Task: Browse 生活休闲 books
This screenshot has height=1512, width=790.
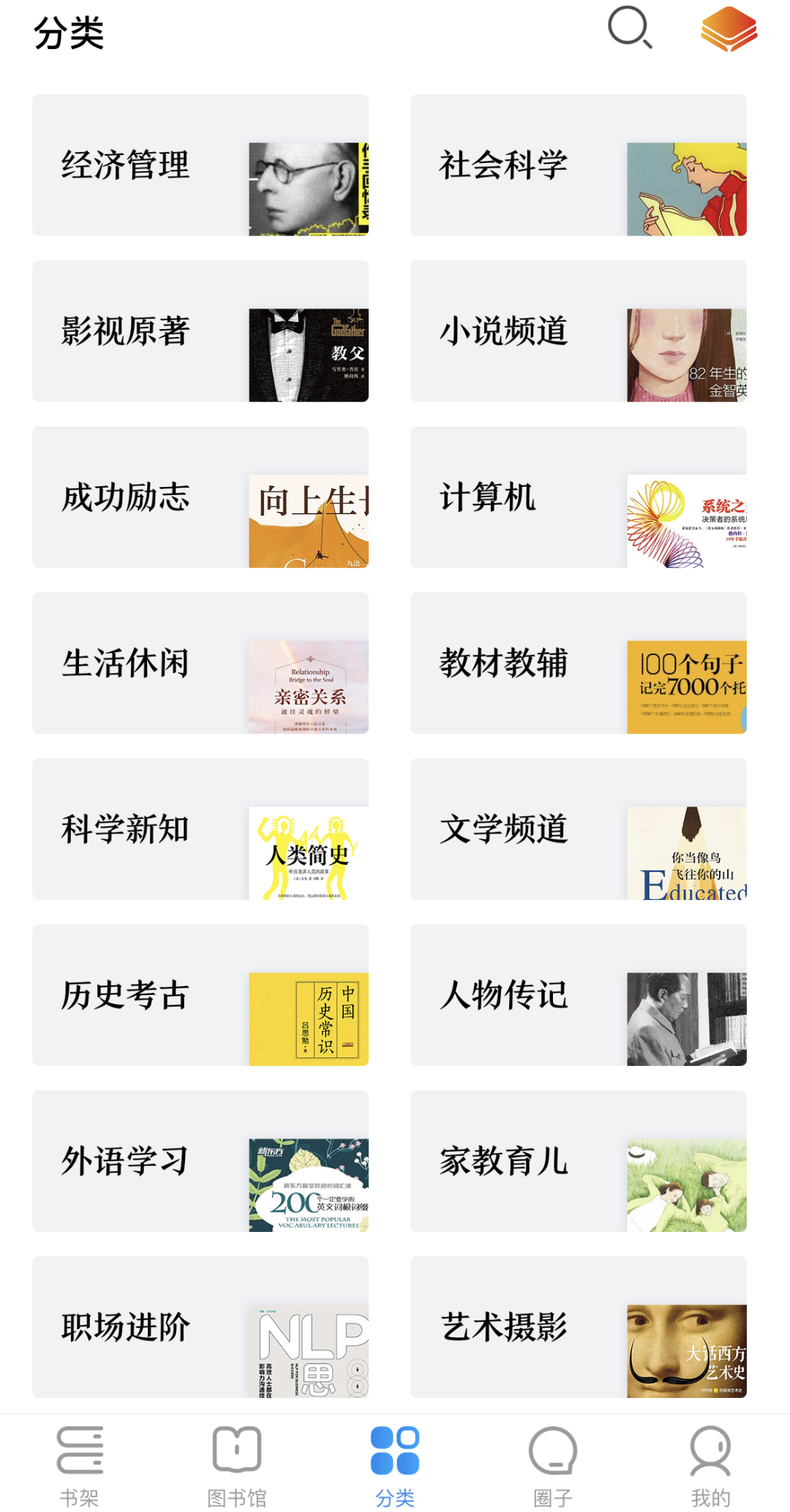Action: point(200,663)
